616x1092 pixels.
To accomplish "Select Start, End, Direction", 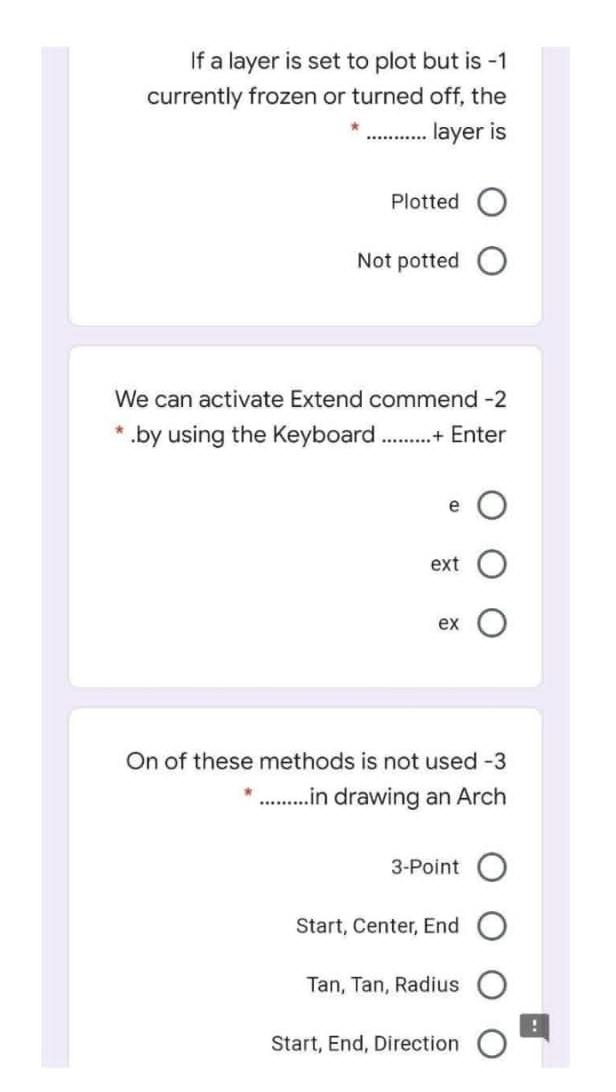I will [x=492, y=1044].
